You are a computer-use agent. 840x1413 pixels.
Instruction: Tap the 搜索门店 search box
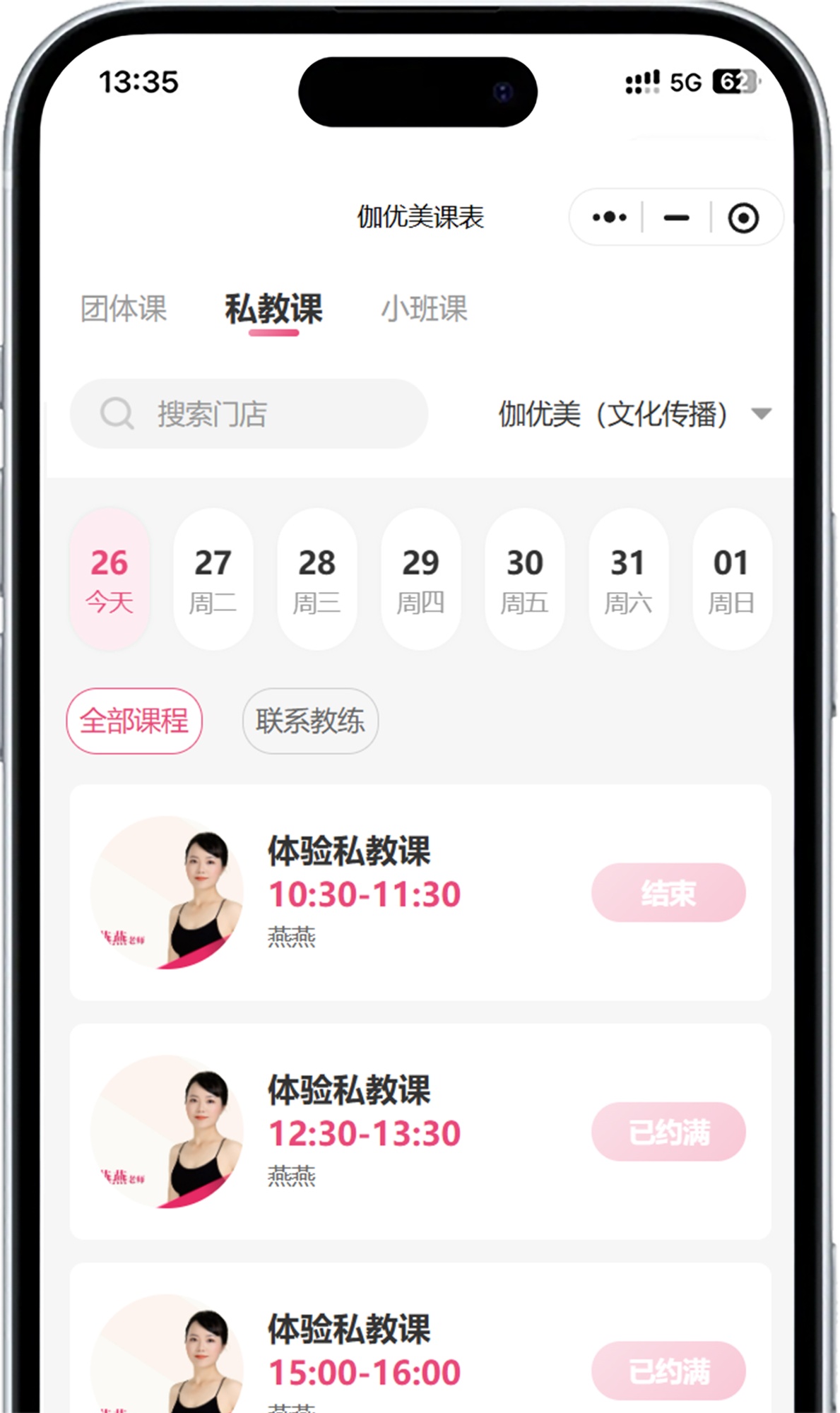249,414
